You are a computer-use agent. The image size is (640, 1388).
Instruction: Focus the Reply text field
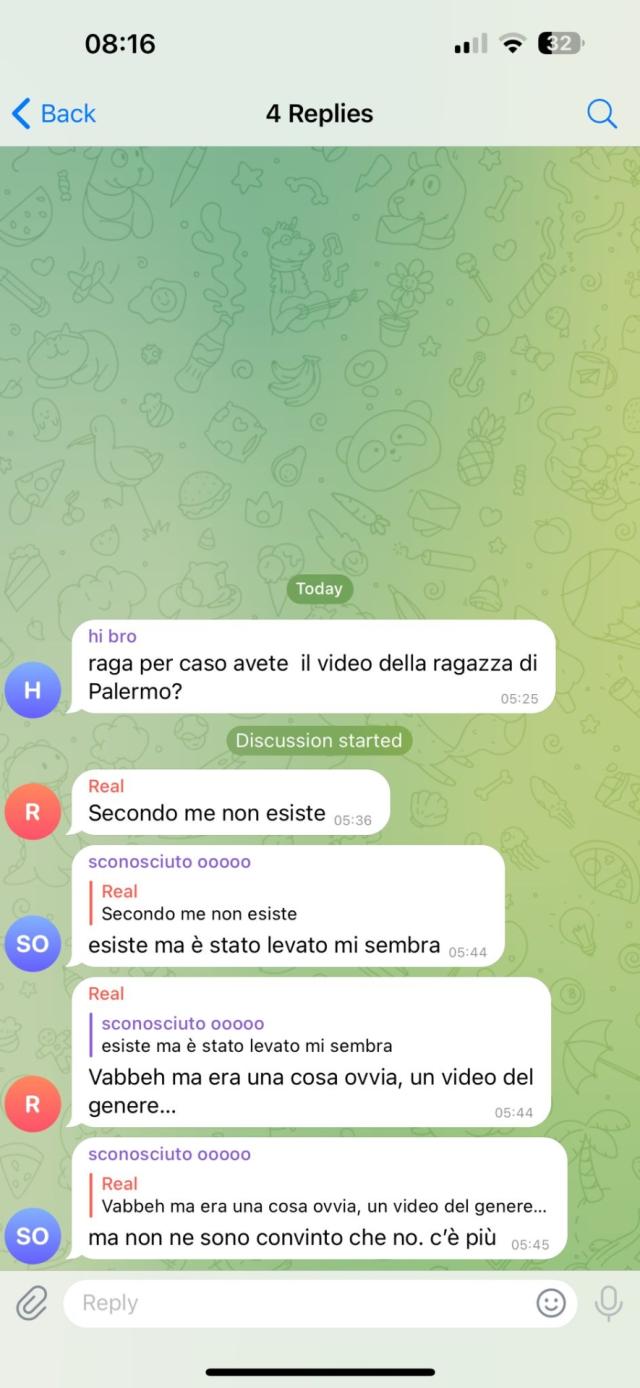click(x=300, y=1303)
